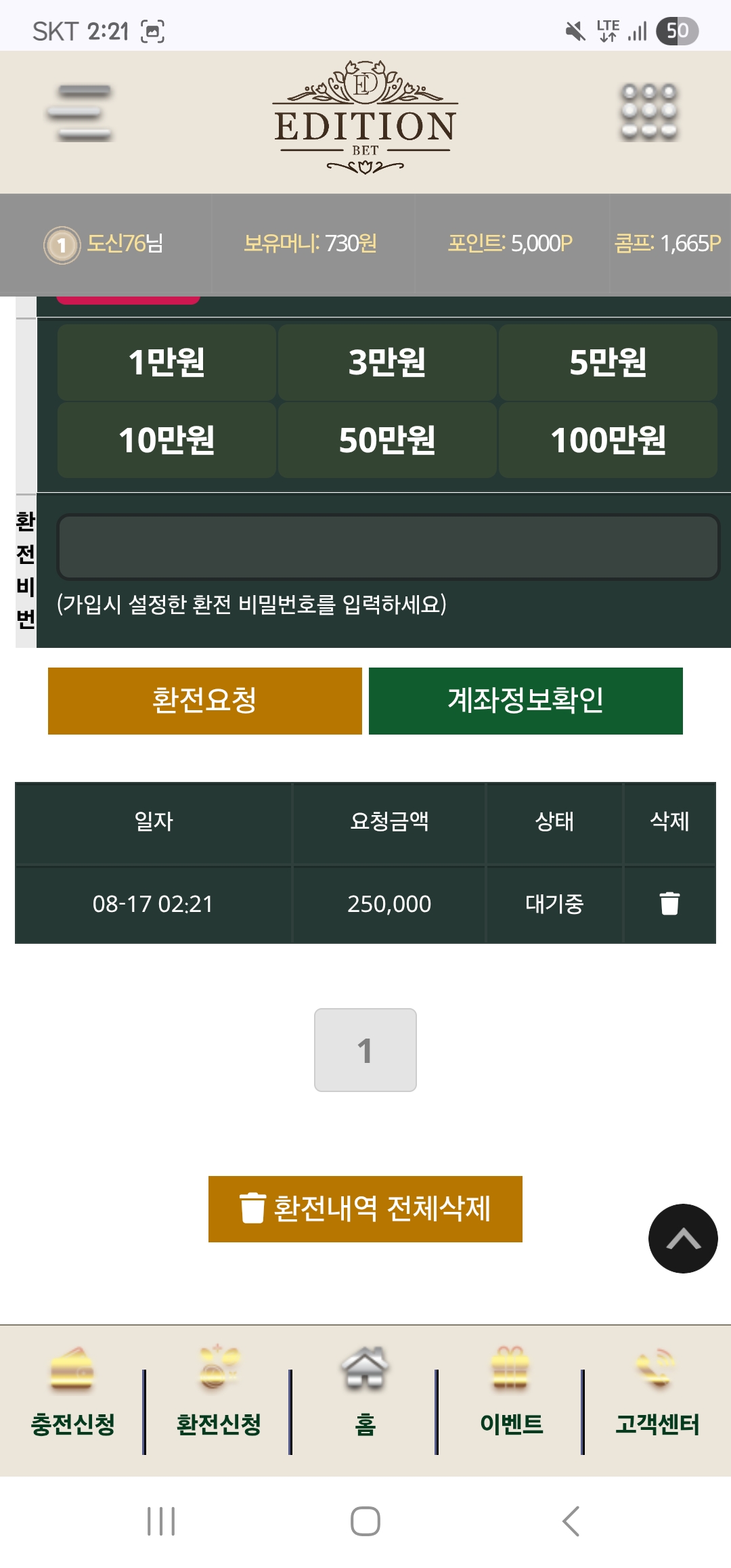The image size is (731, 1568).
Task: Focus the withdrawal password field
Action: coord(389,547)
